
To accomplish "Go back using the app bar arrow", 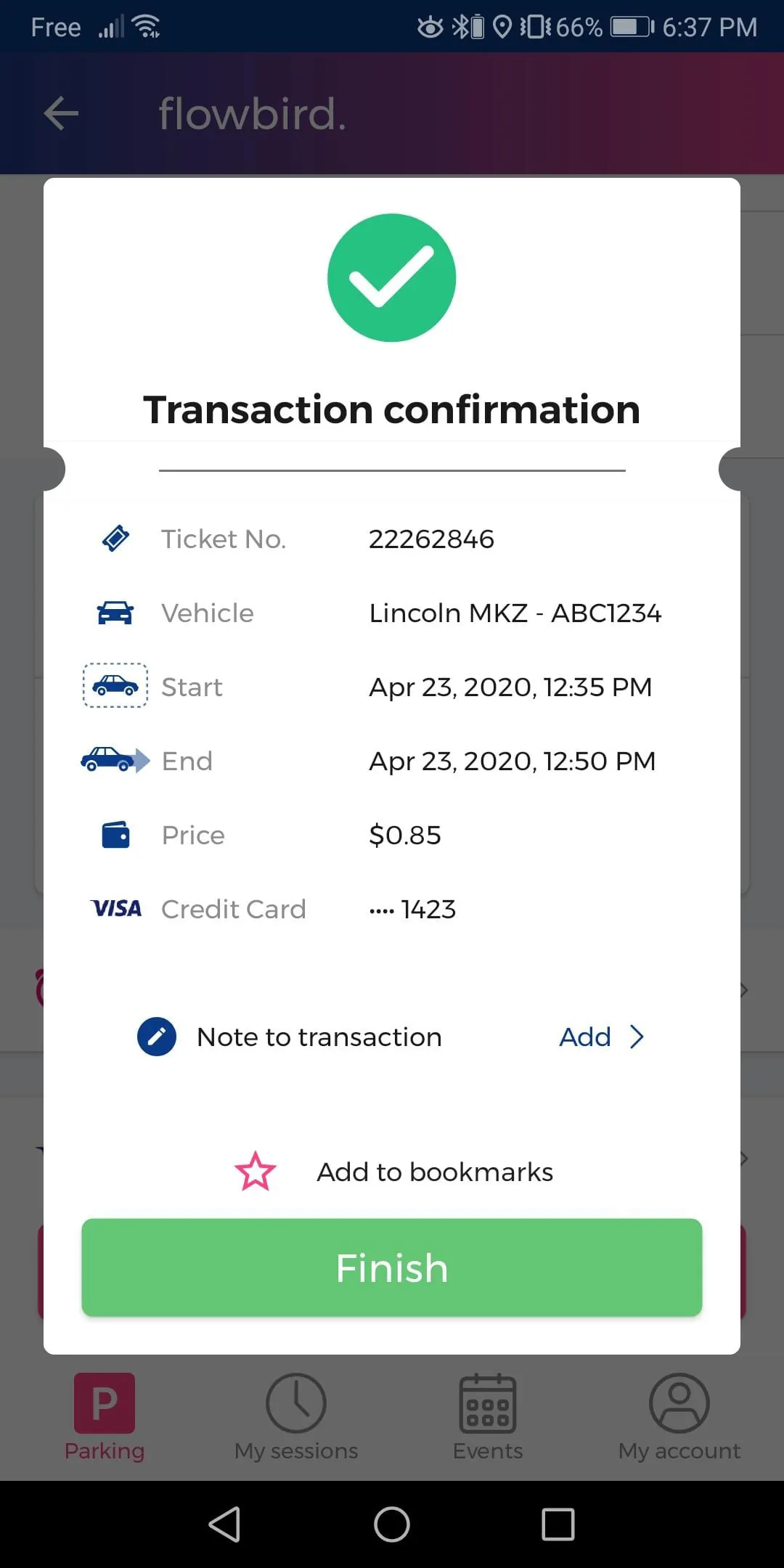I will (62, 114).
